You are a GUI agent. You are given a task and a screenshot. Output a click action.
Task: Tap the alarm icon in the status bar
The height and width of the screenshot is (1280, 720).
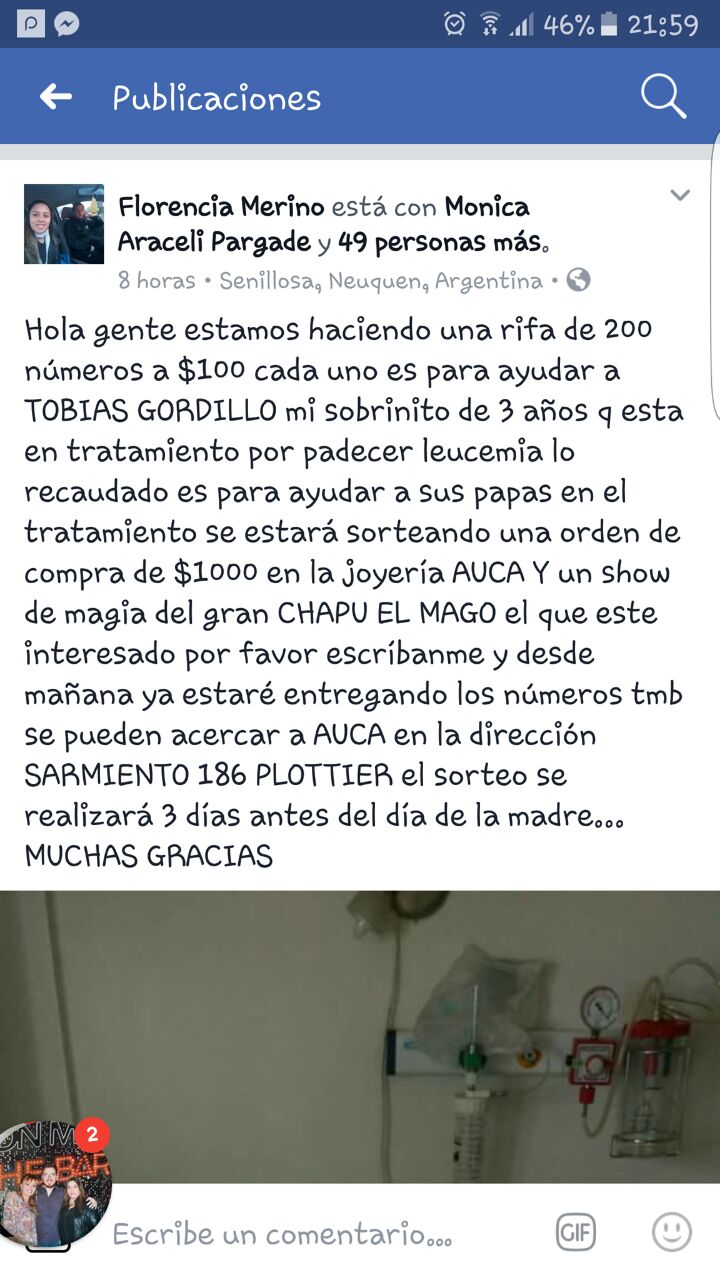pos(452,22)
